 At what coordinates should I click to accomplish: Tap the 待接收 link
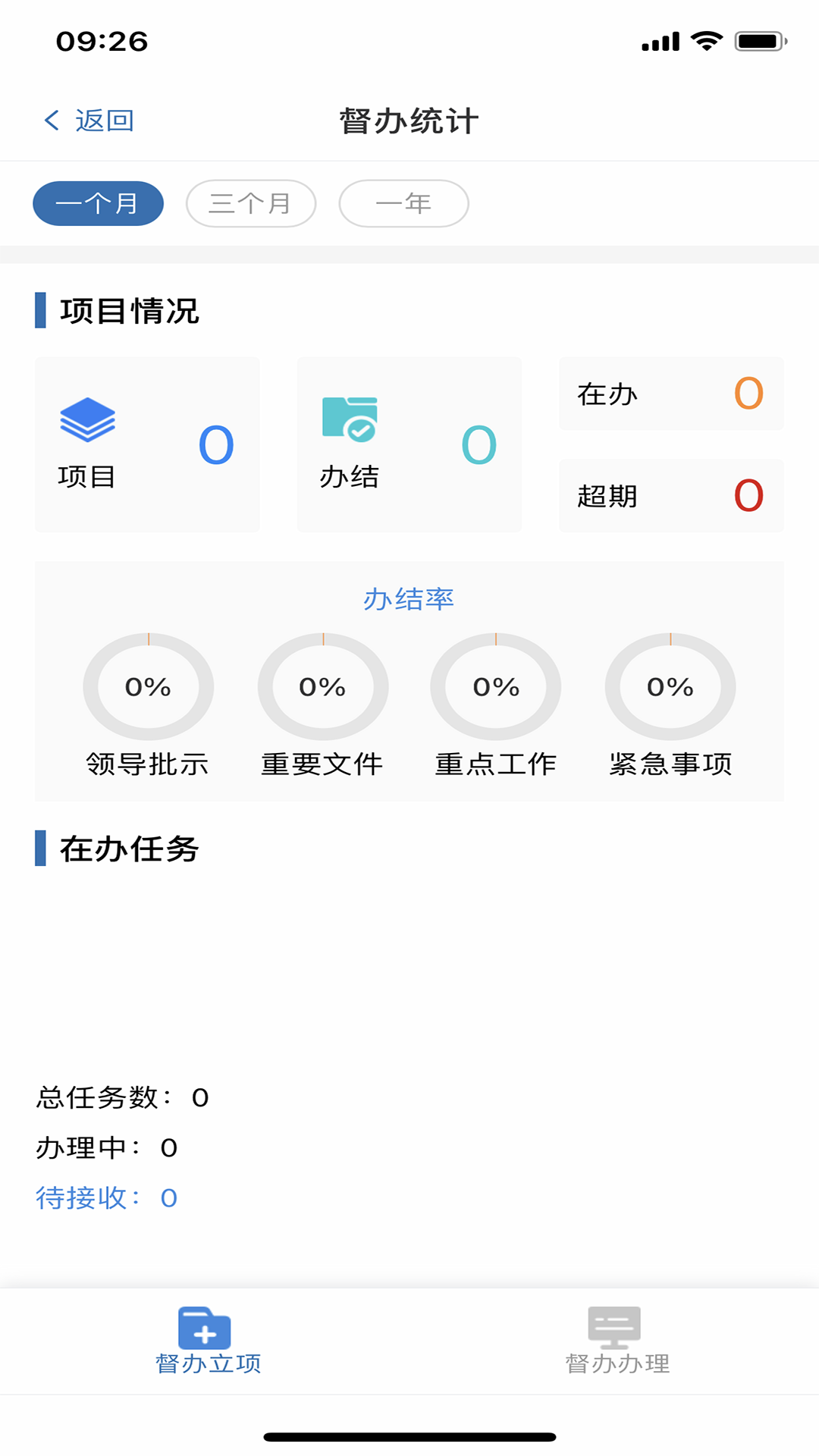pos(106,1198)
